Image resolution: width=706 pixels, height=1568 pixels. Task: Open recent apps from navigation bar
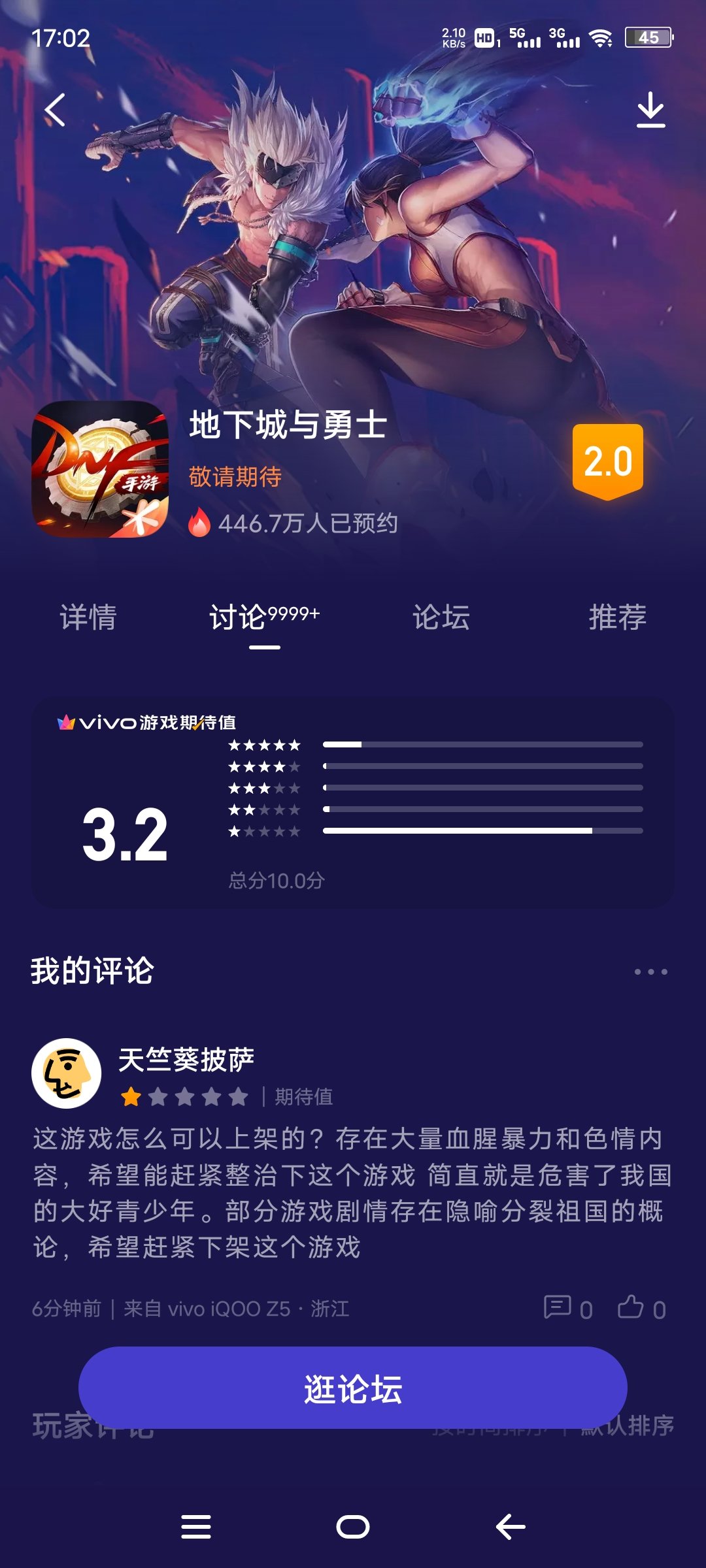(x=196, y=1527)
